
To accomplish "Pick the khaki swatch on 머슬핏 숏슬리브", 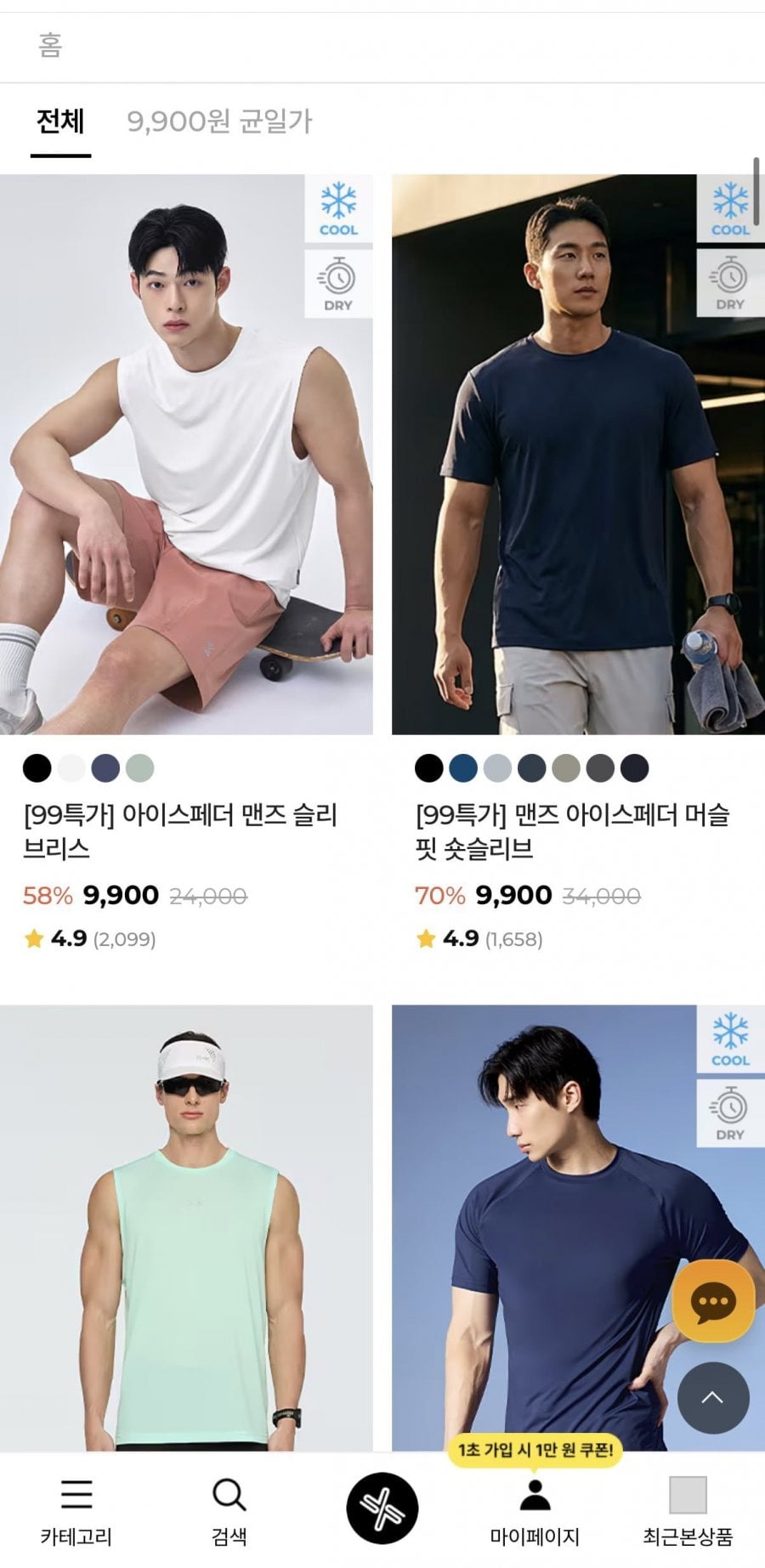I will 565,768.
